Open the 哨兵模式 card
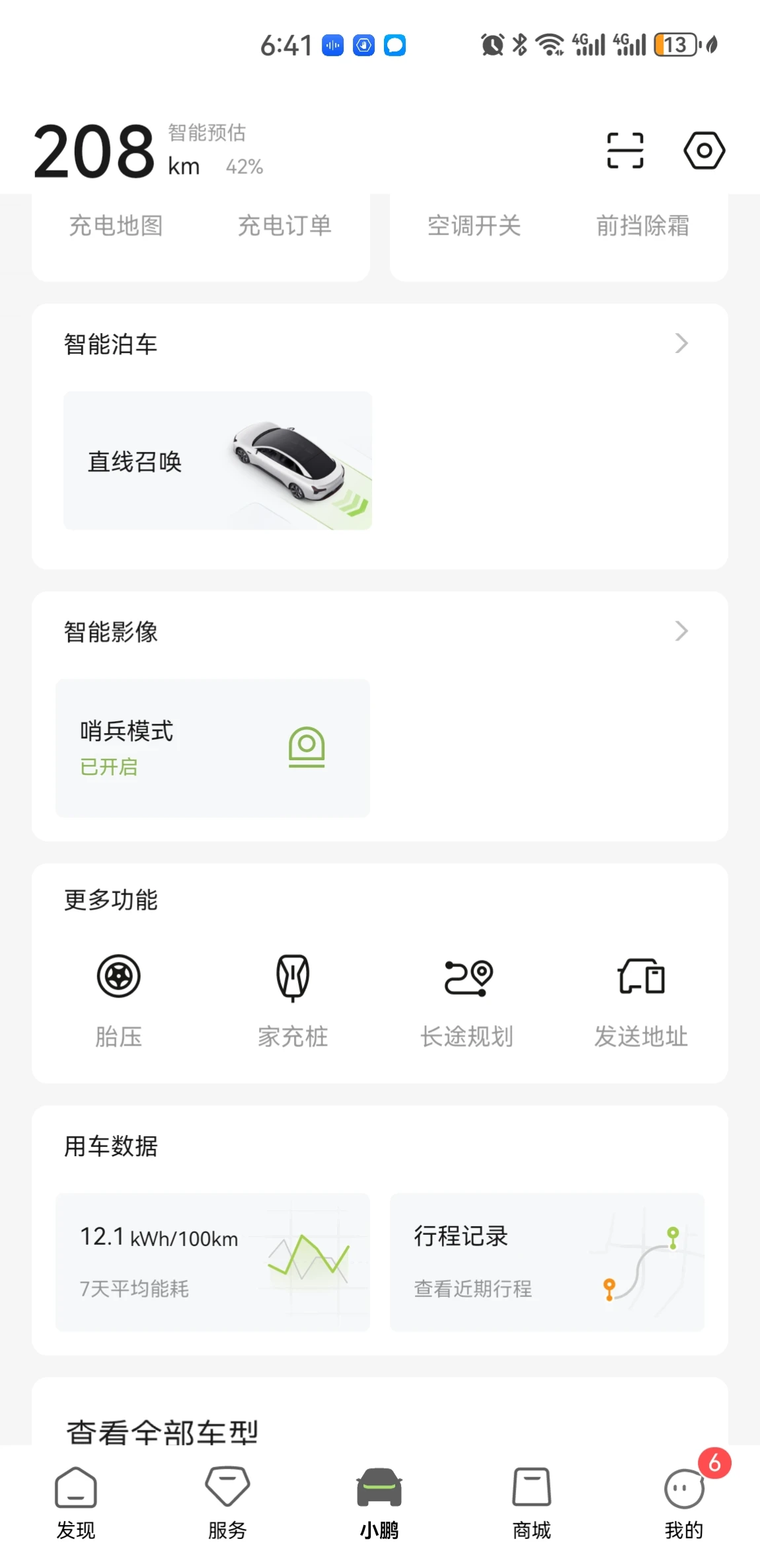Screen dimensions: 760x1568 [212, 748]
